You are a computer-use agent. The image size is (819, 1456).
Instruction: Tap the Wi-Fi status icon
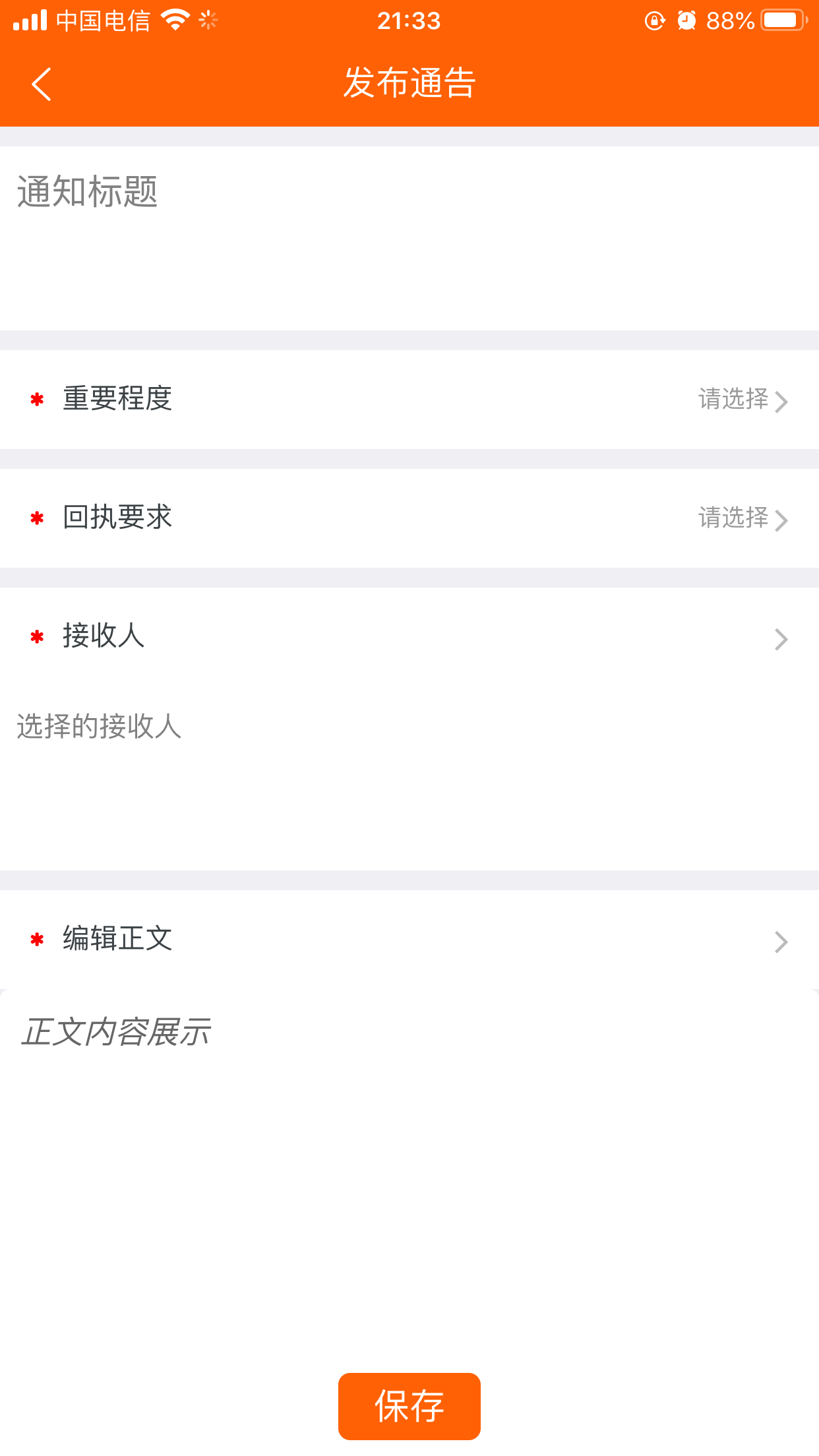click(x=175, y=18)
